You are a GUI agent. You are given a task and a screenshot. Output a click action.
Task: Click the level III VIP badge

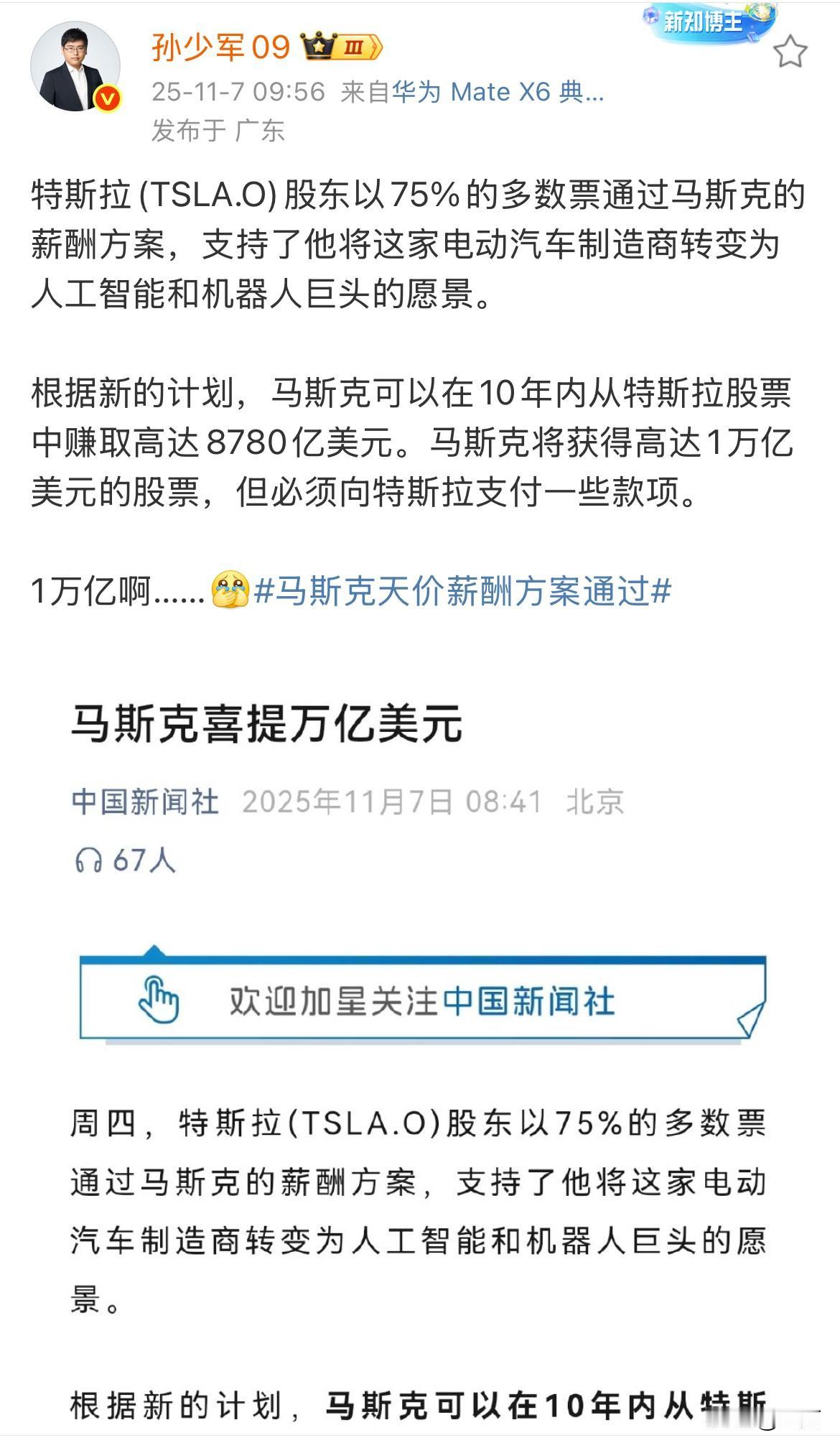click(x=354, y=45)
